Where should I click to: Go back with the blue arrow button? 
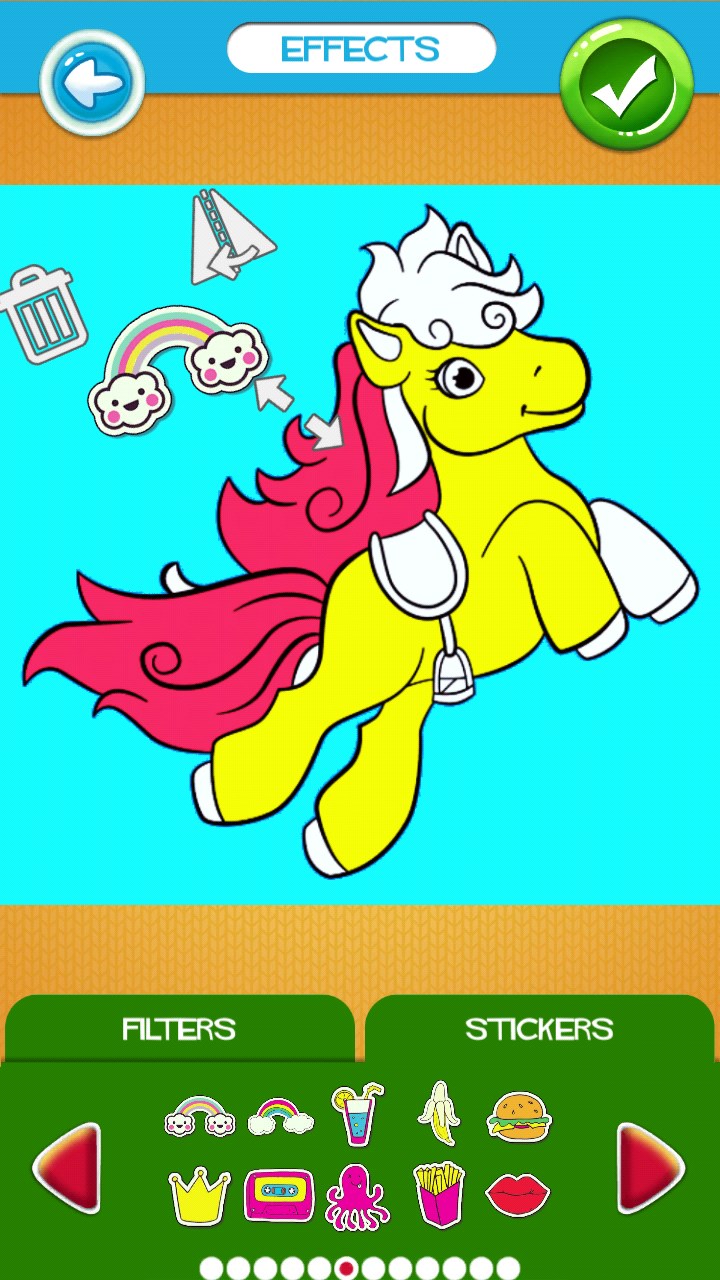(x=92, y=82)
